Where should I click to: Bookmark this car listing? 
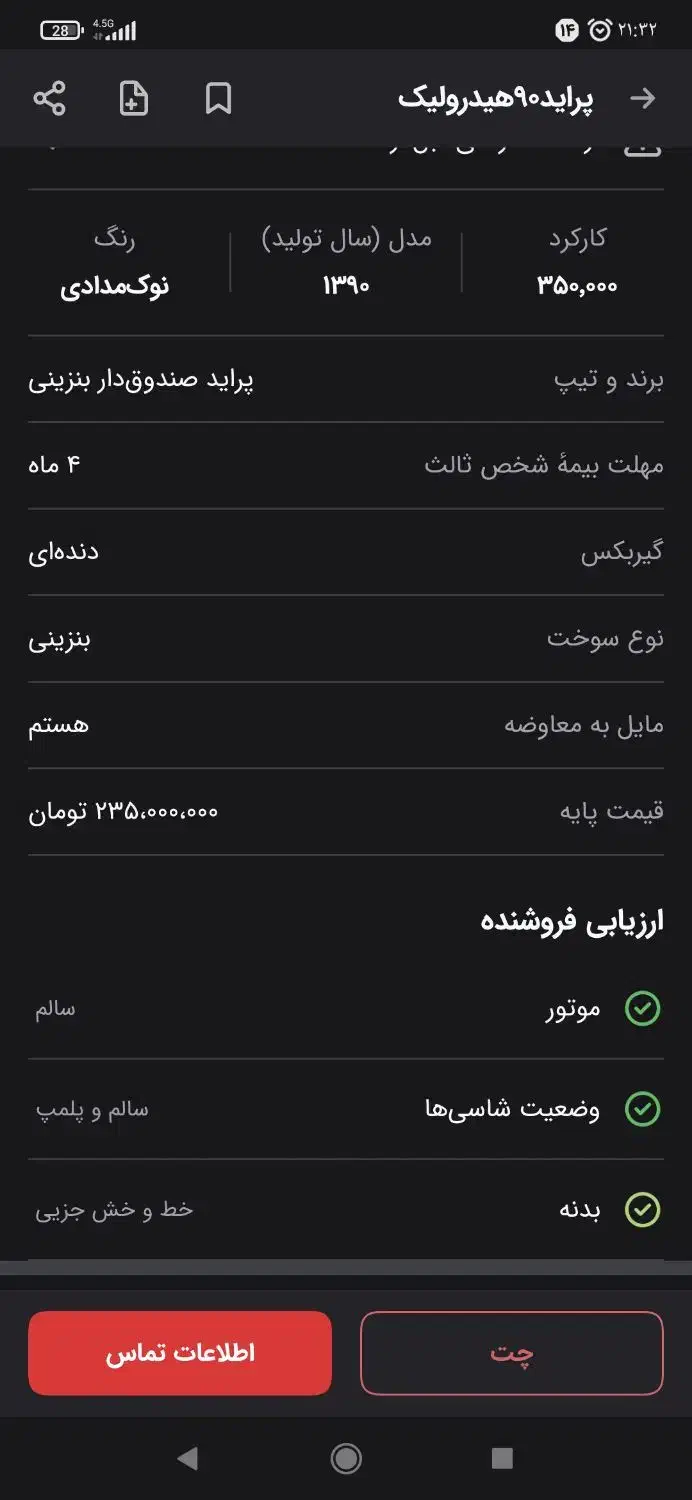click(x=218, y=98)
